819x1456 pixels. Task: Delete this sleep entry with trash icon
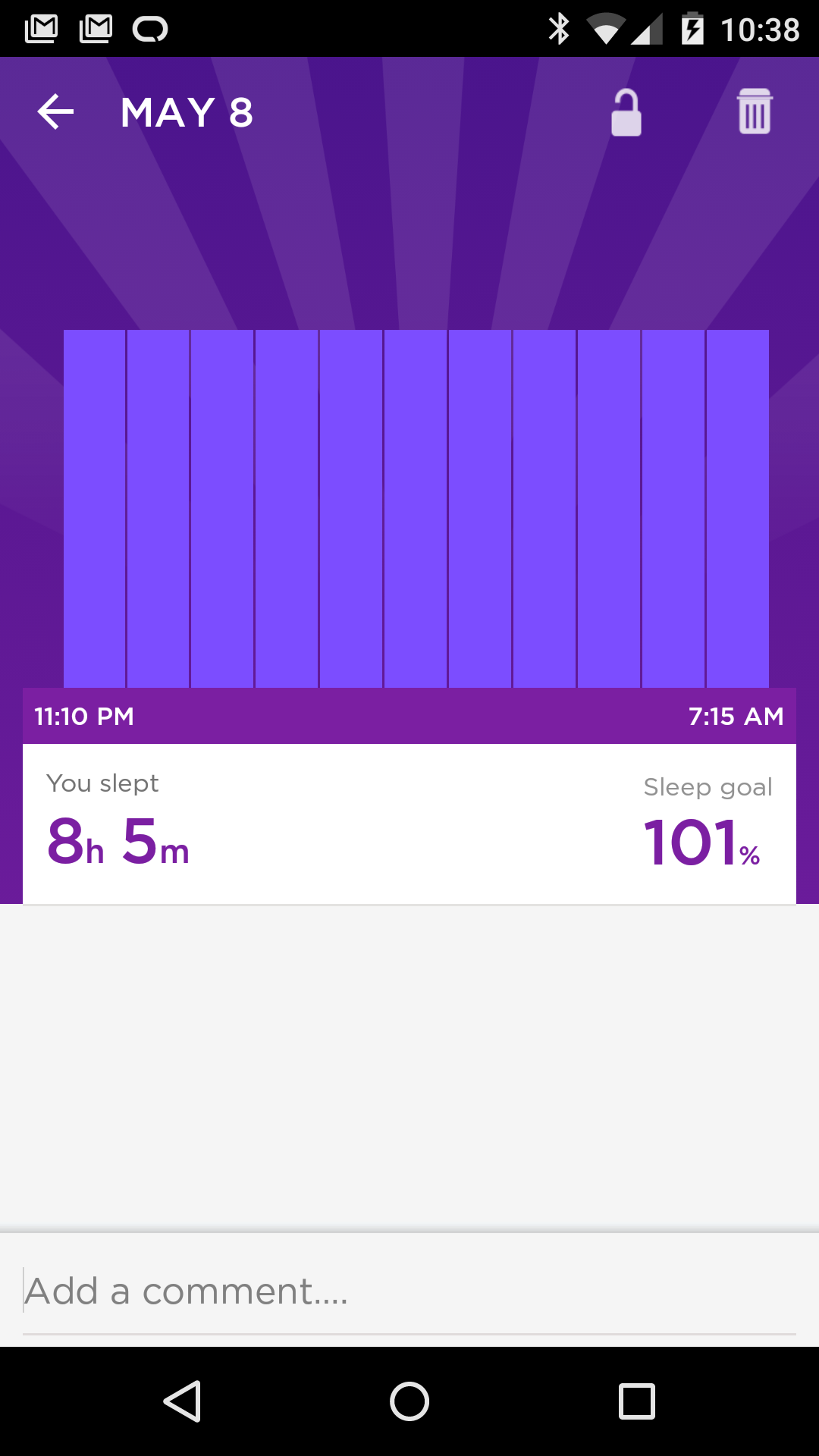(754, 112)
